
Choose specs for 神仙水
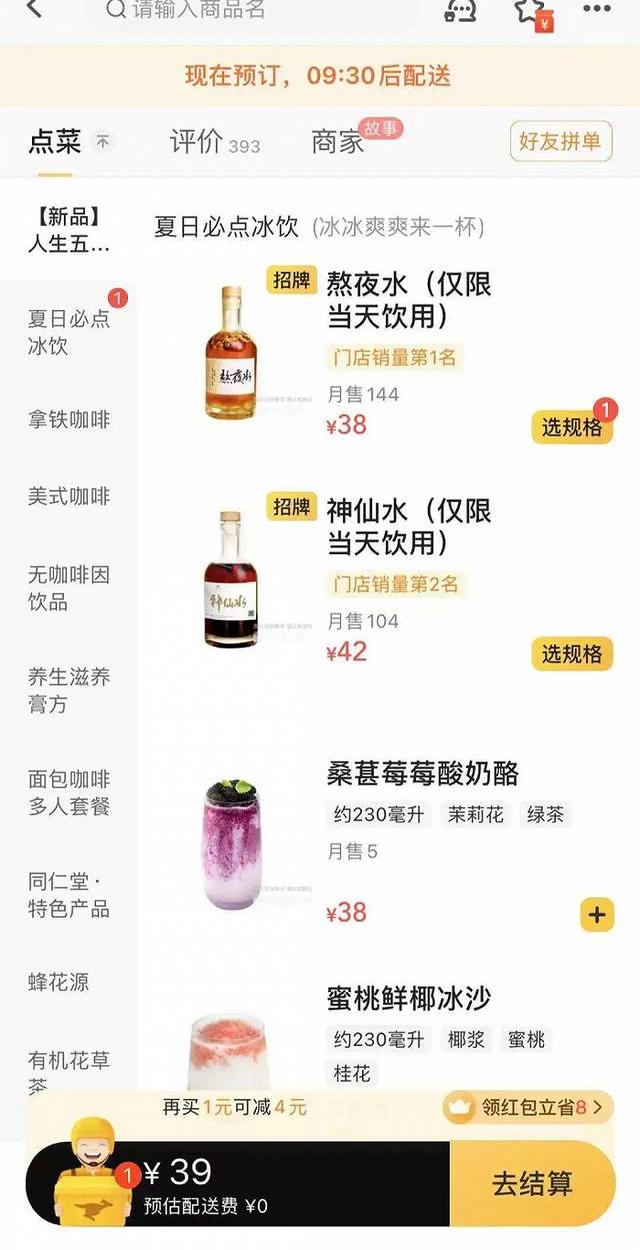point(572,654)
